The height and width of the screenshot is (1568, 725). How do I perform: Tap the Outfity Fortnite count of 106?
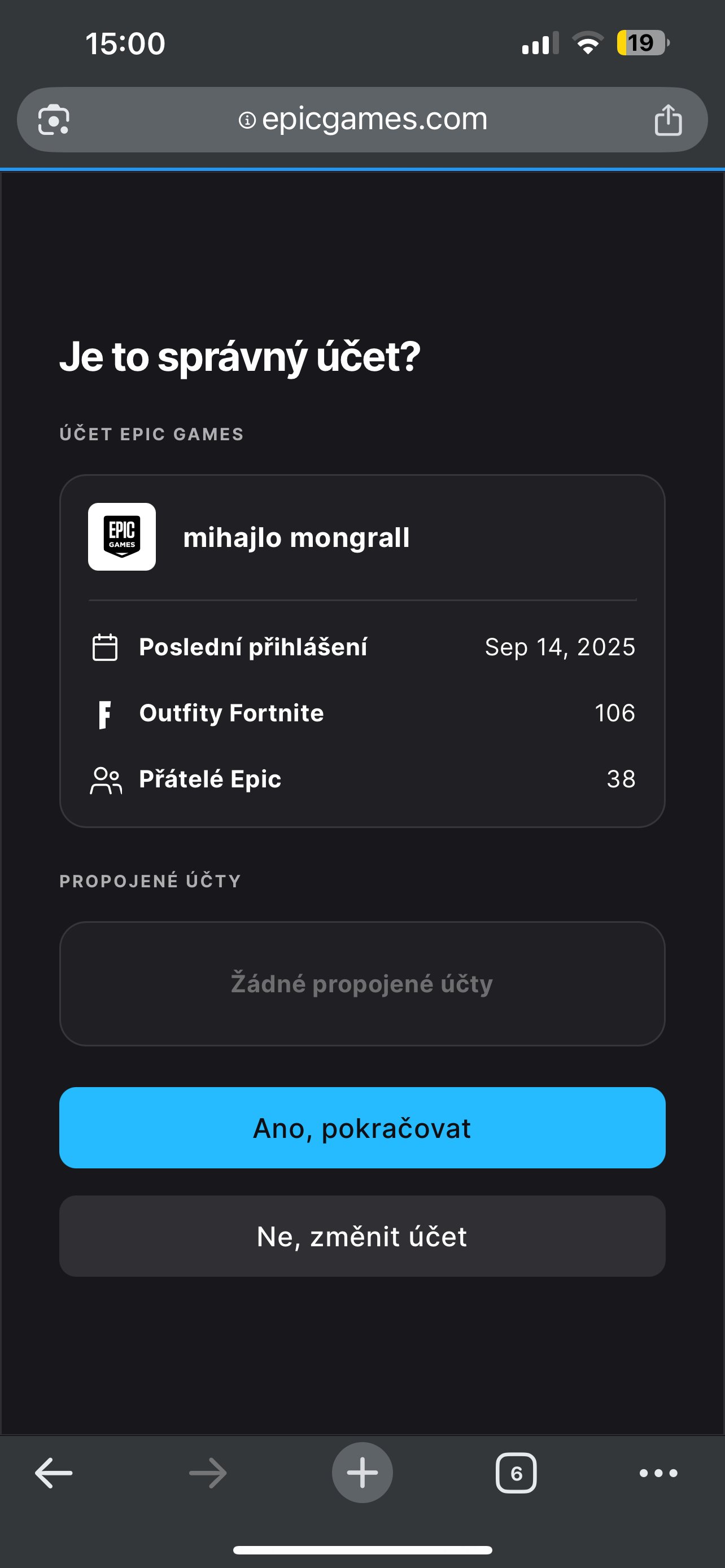[x=616, y=713]
